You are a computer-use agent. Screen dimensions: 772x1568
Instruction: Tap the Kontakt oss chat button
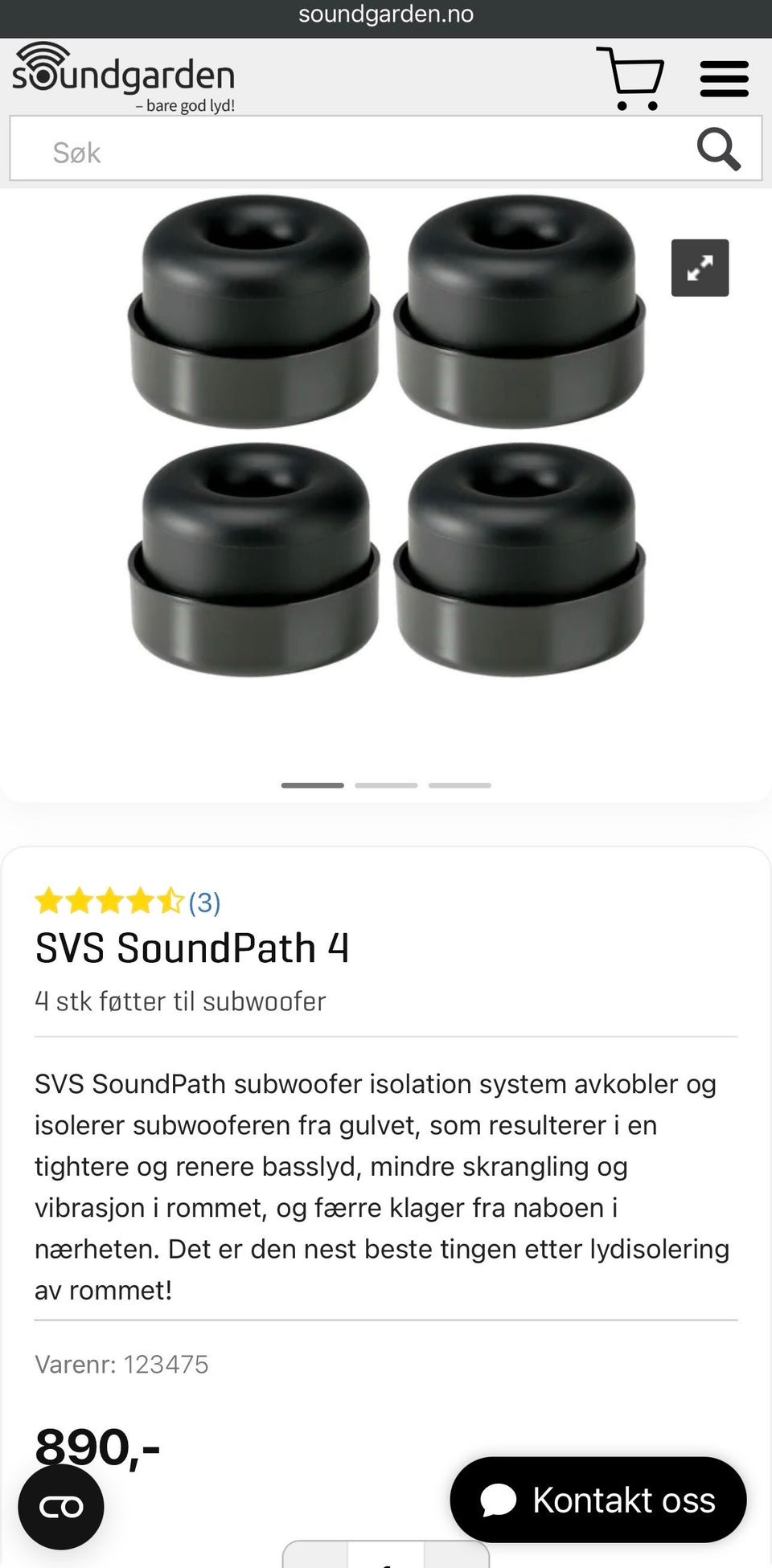click(x=598, y=1500)
